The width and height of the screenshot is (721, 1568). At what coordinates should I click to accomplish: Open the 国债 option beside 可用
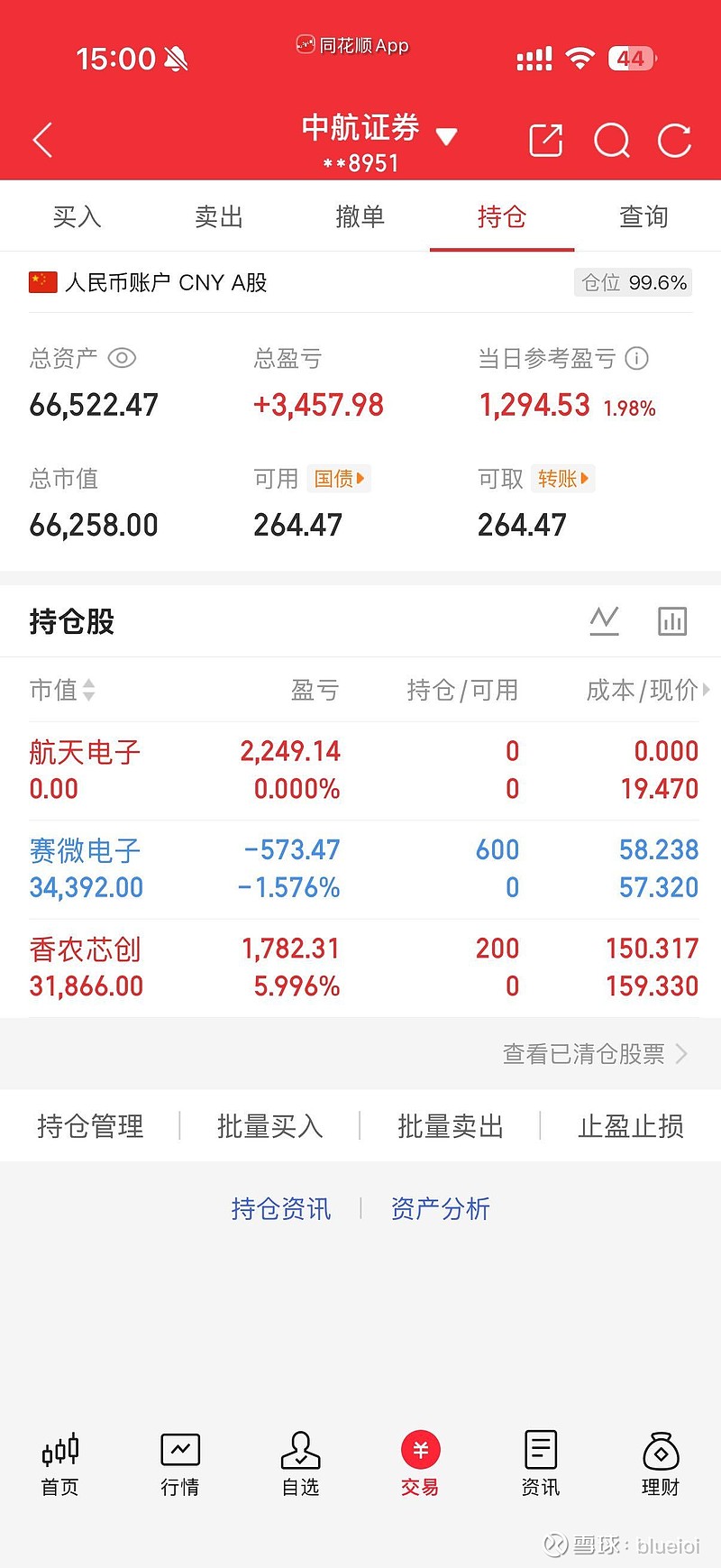point(339,479)
